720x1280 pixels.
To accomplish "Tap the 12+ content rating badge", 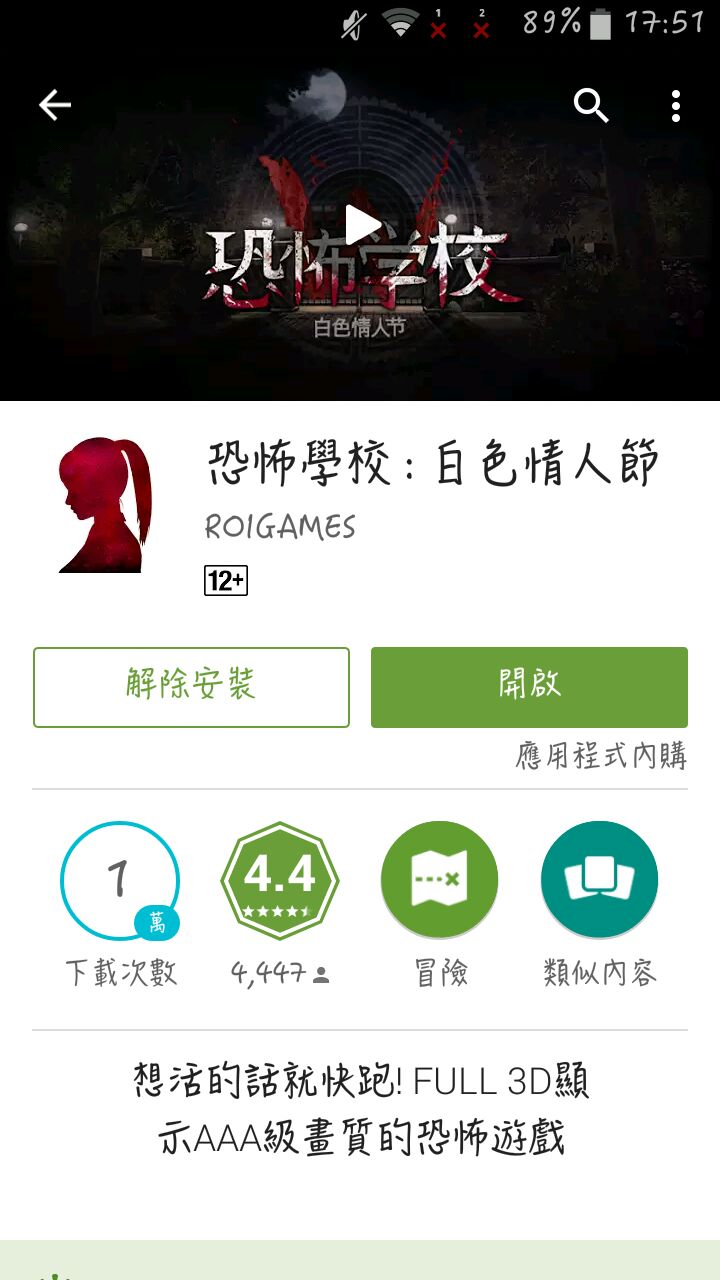I will [225, 580].
